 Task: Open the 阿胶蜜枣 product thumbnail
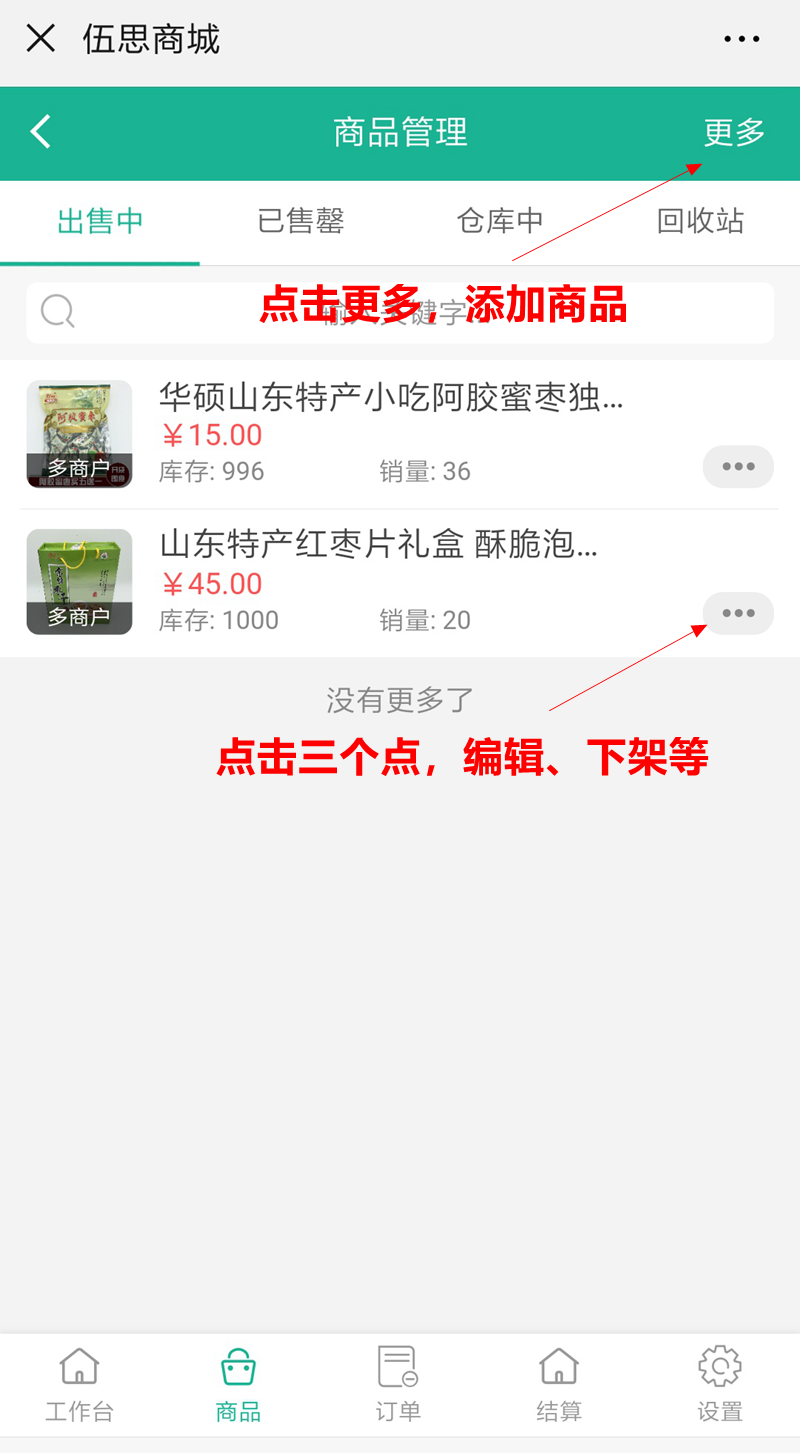[79, 434]
